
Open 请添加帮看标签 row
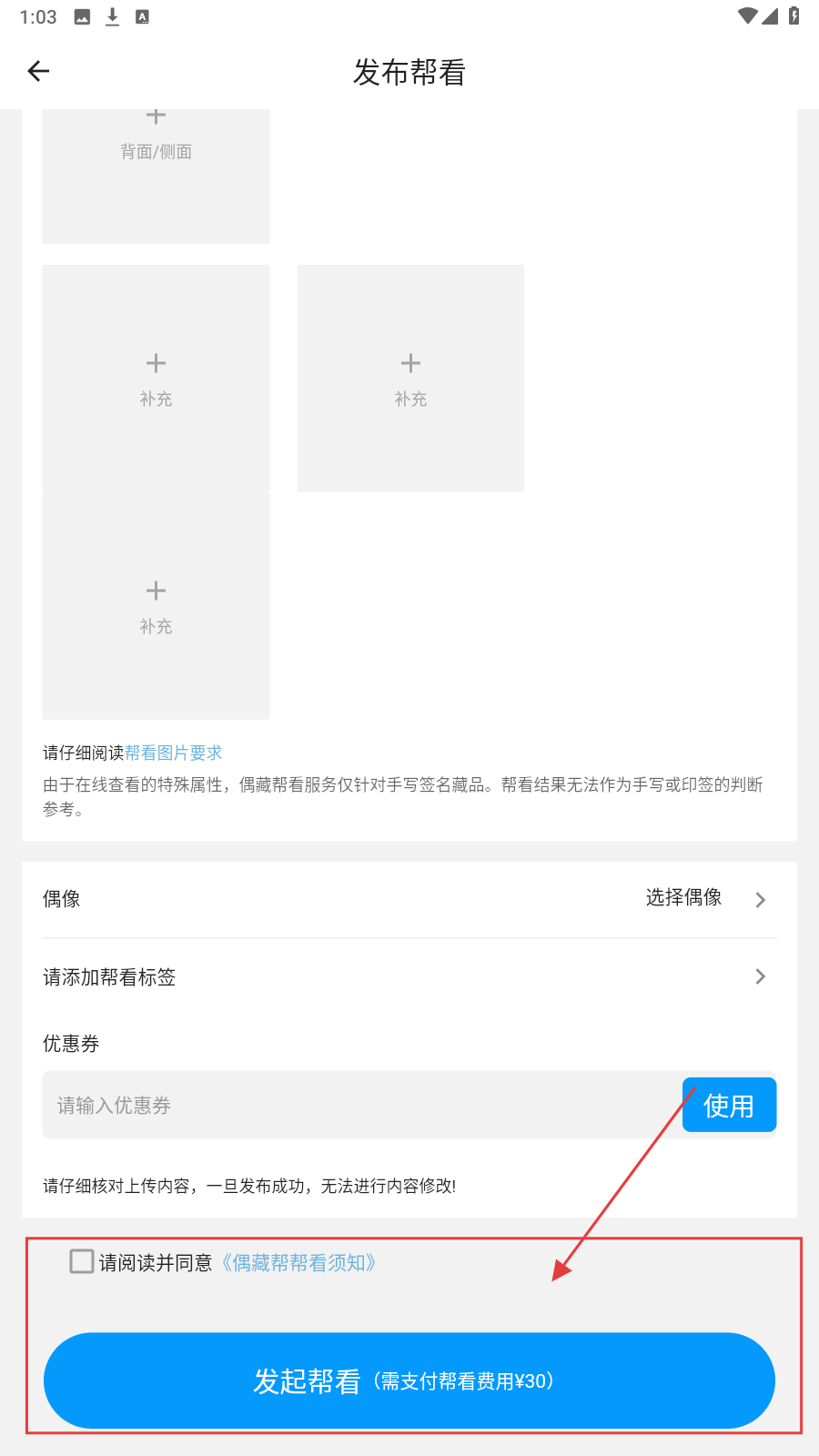tap(409, 976)
